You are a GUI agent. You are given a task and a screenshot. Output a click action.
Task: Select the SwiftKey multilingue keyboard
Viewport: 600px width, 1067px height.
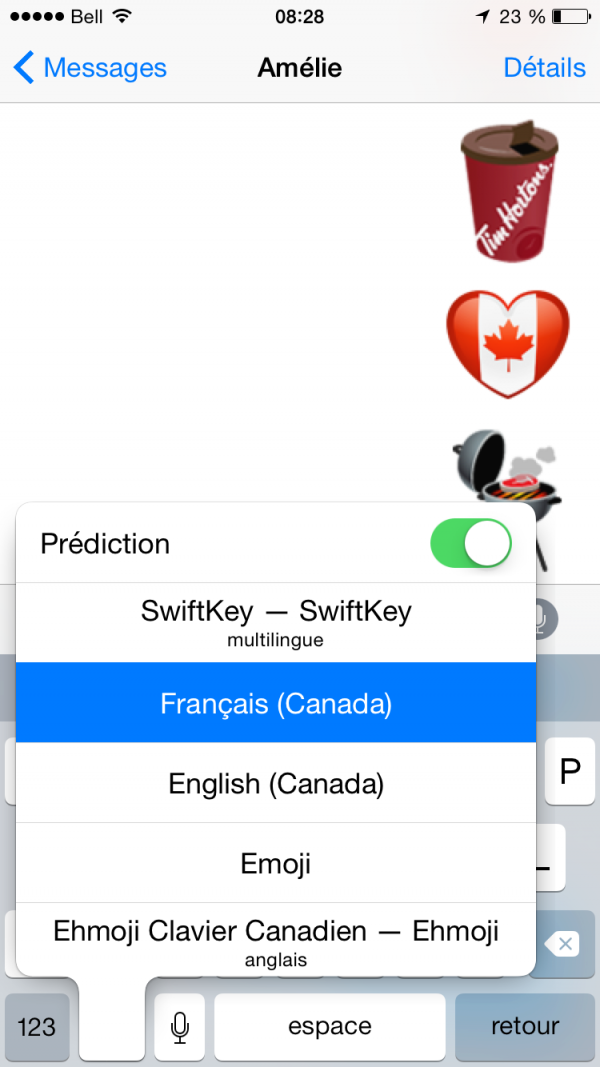pyautogui.click(x=276, y=622)
